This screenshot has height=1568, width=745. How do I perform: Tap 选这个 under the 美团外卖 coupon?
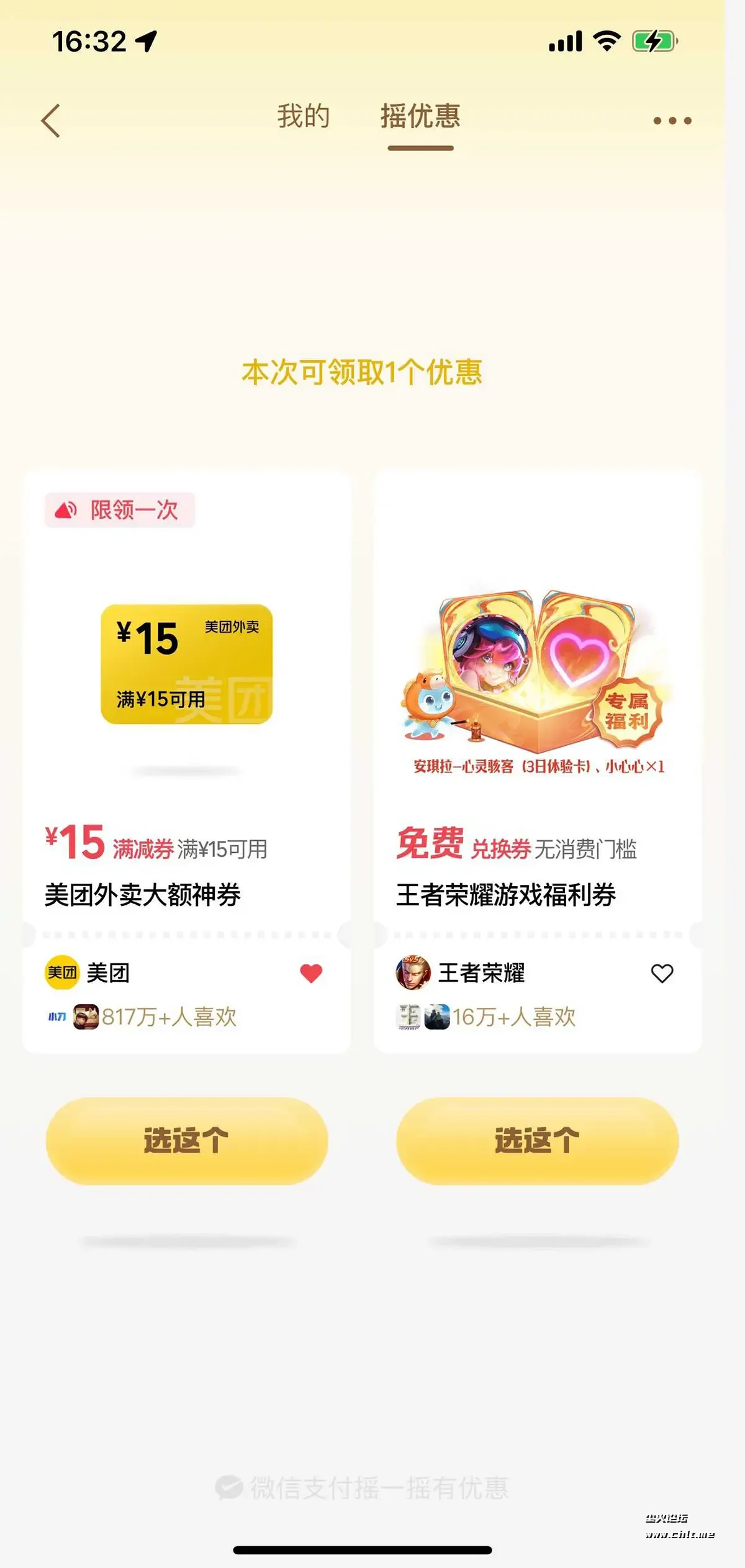pyautogui.click(x=184, y=1137)
